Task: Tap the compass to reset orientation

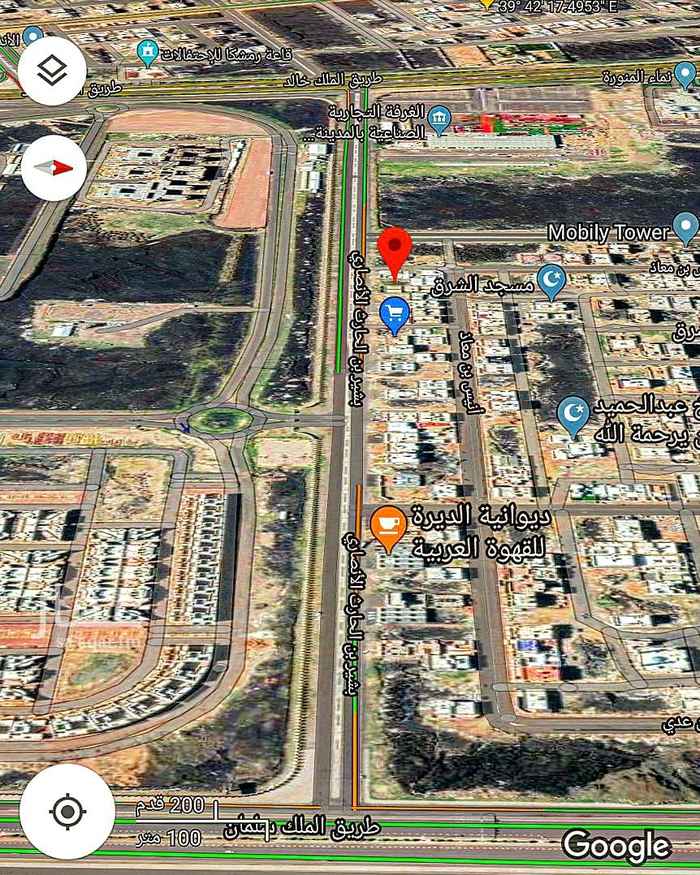Action: point(52,167)
